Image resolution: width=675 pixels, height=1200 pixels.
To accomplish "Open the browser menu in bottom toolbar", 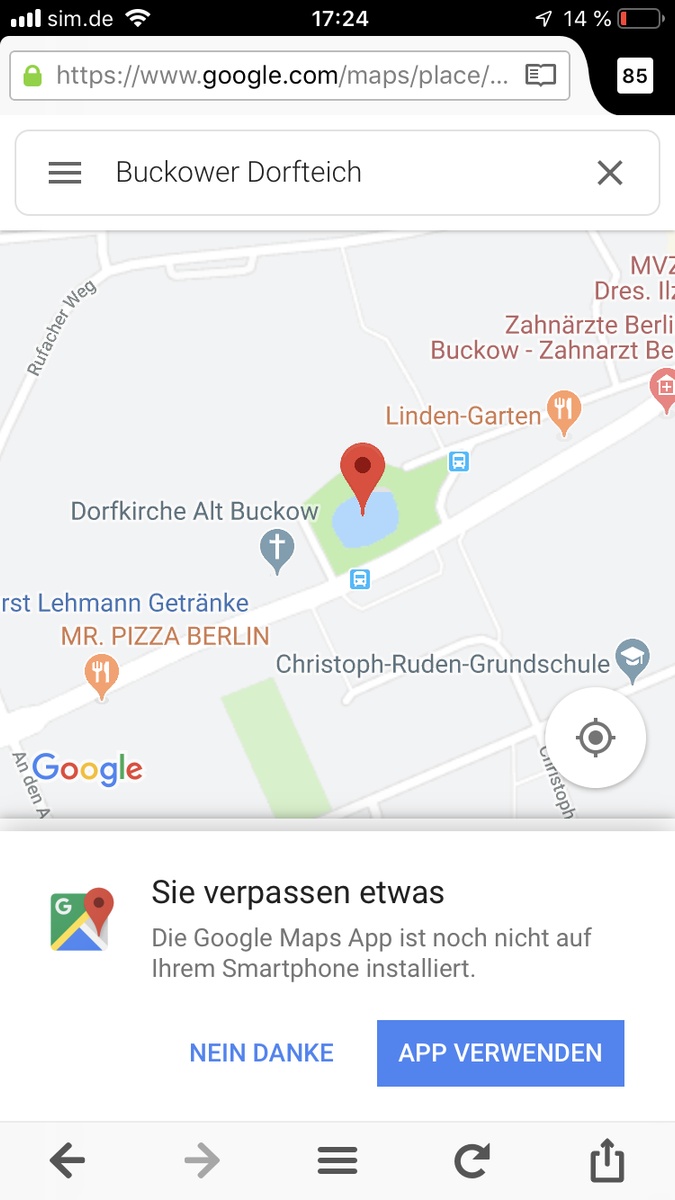I will click(337, 1161).
